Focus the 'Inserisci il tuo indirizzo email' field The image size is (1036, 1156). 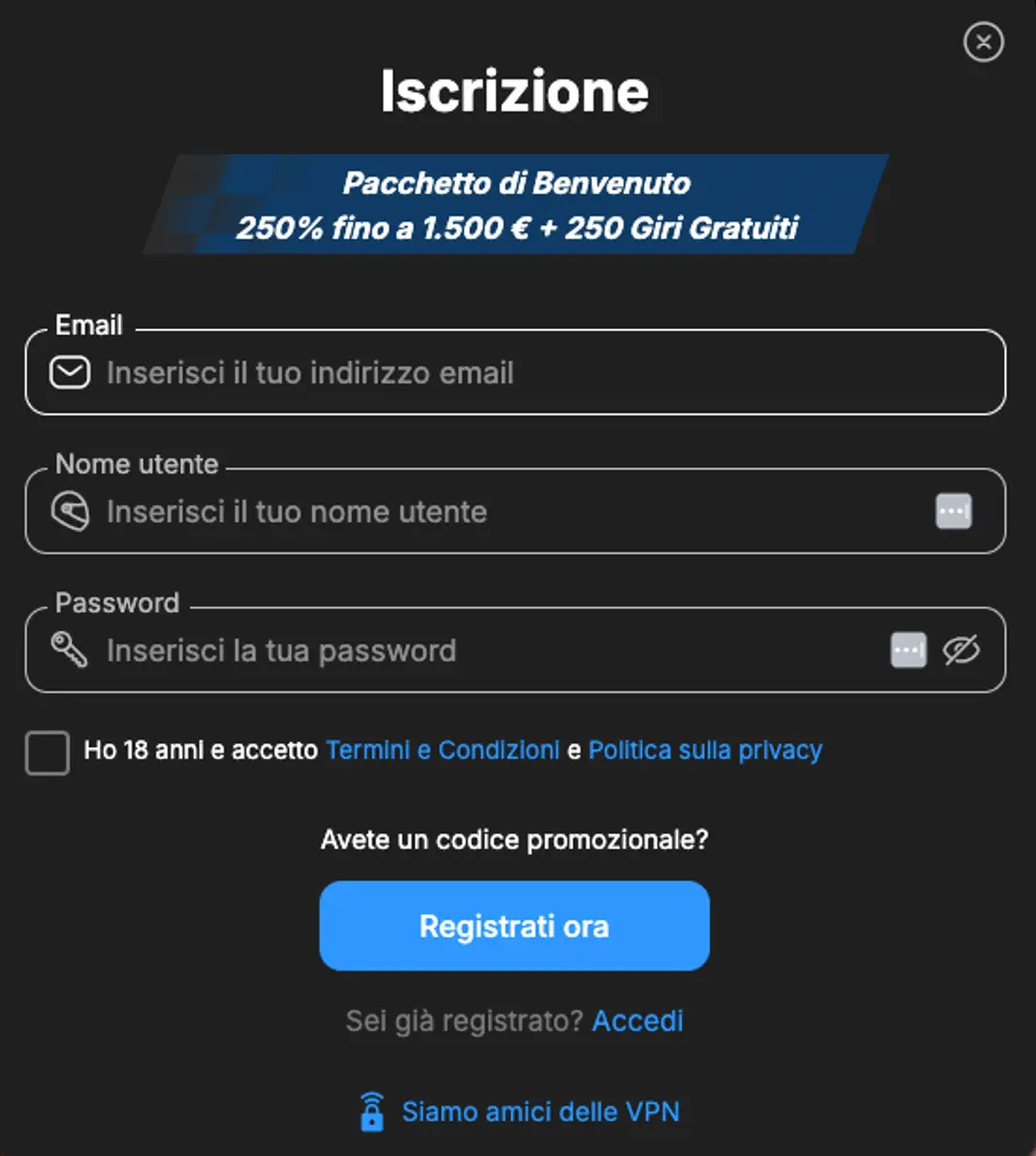(384, 373)
